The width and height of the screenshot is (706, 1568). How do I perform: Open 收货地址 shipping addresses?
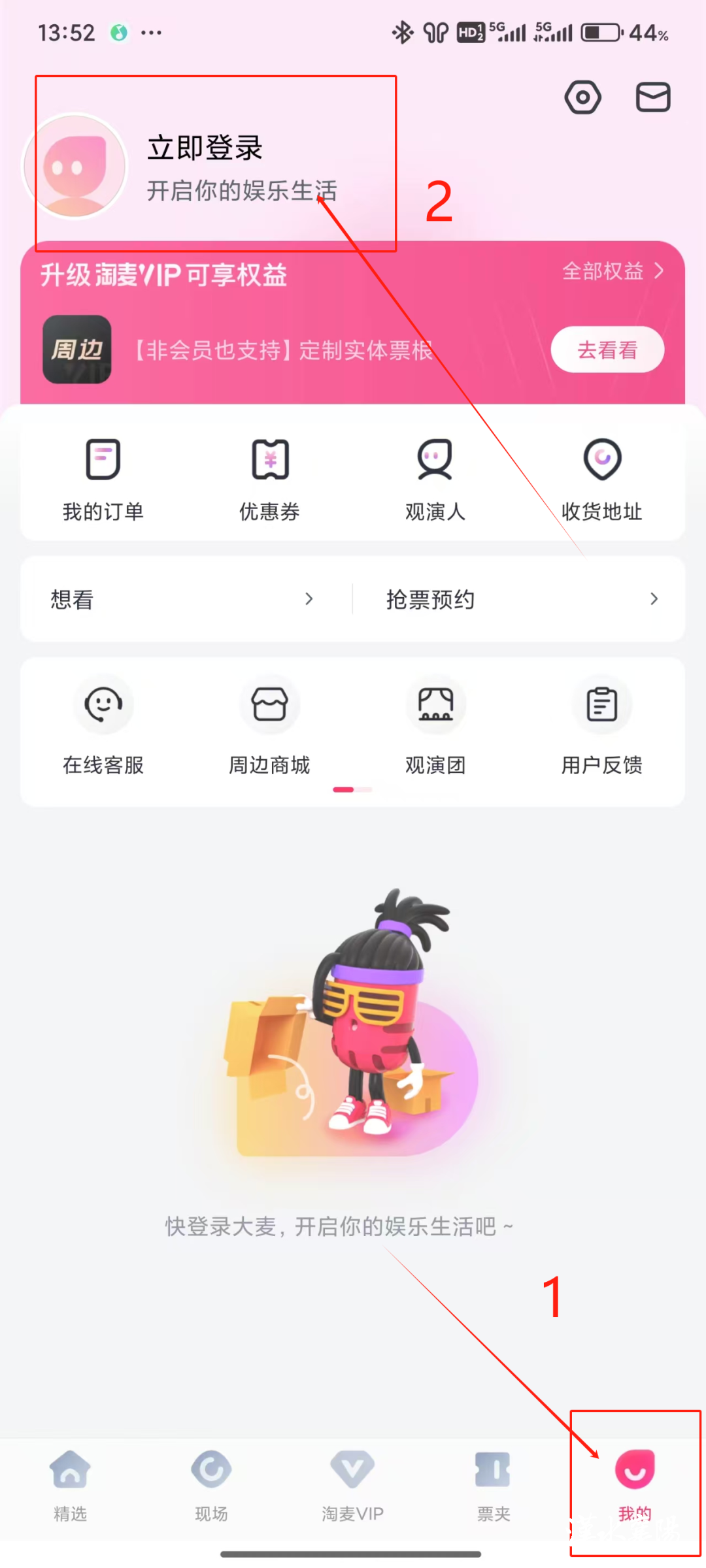(x=601, y=480)
